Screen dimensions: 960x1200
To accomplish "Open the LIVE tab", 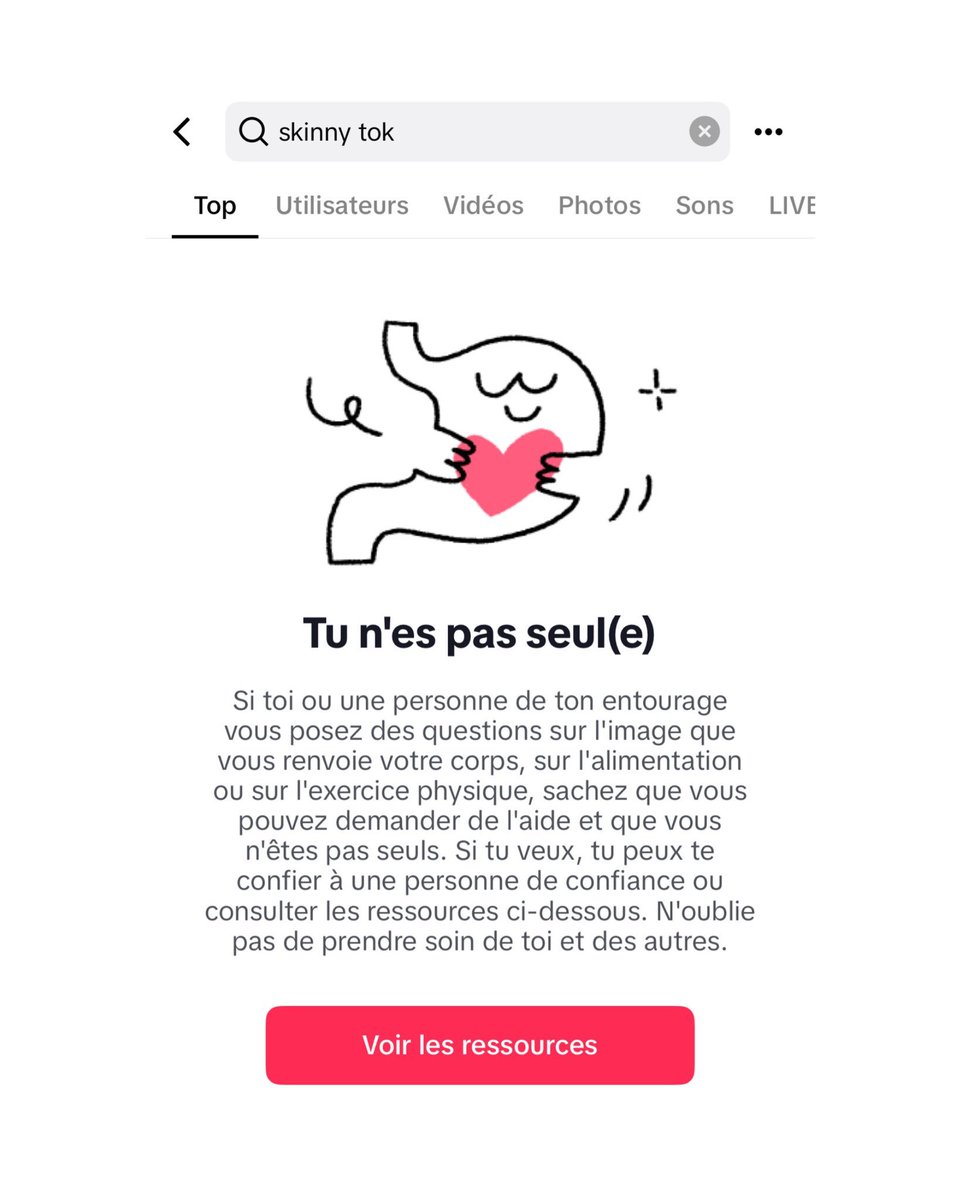I will click(x=790, y=205).
